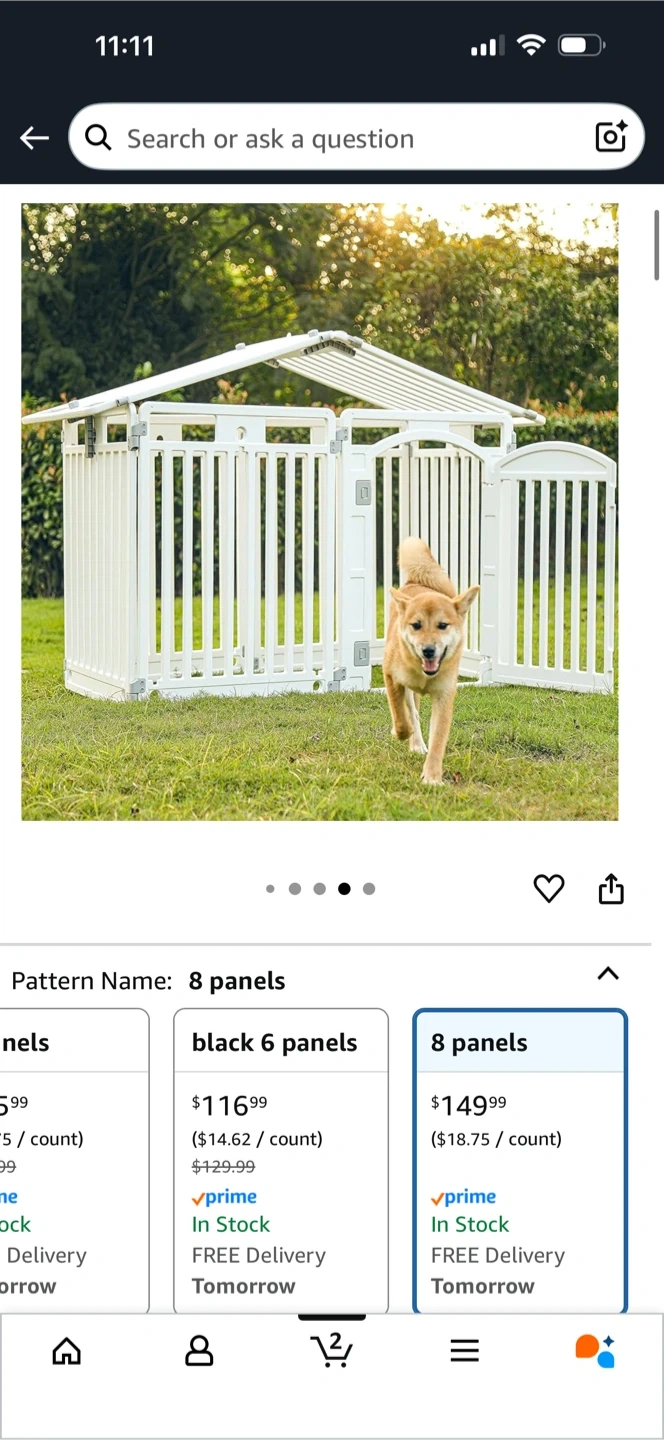The image size is (664, 1440).
Task: Go to the Home tab
Action: (67, 1352)
